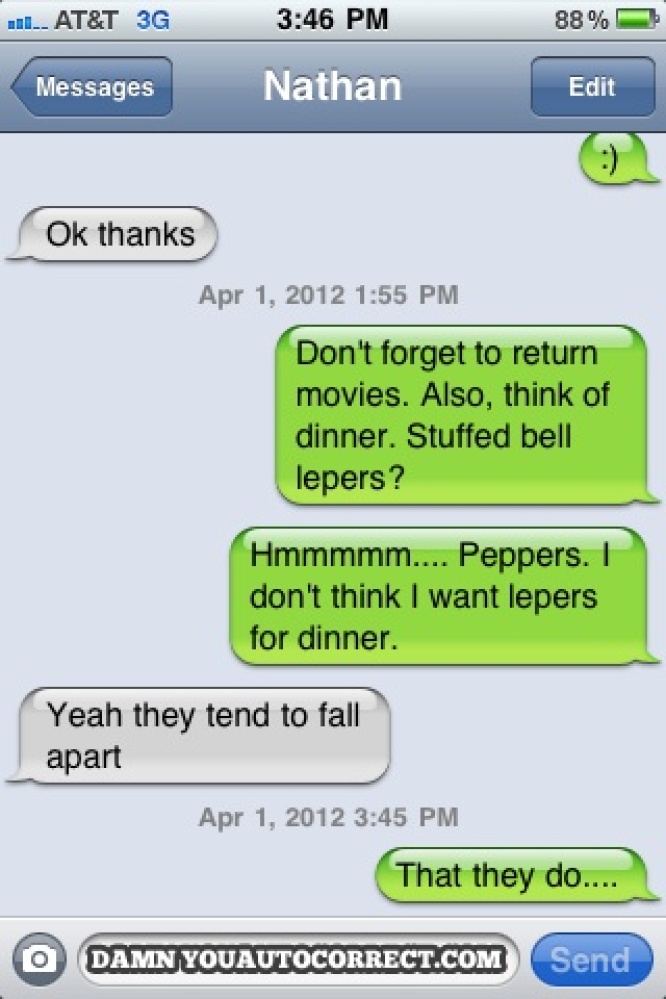Focus the message text field
Screen dimensions: 666x999
coord(296,960)
